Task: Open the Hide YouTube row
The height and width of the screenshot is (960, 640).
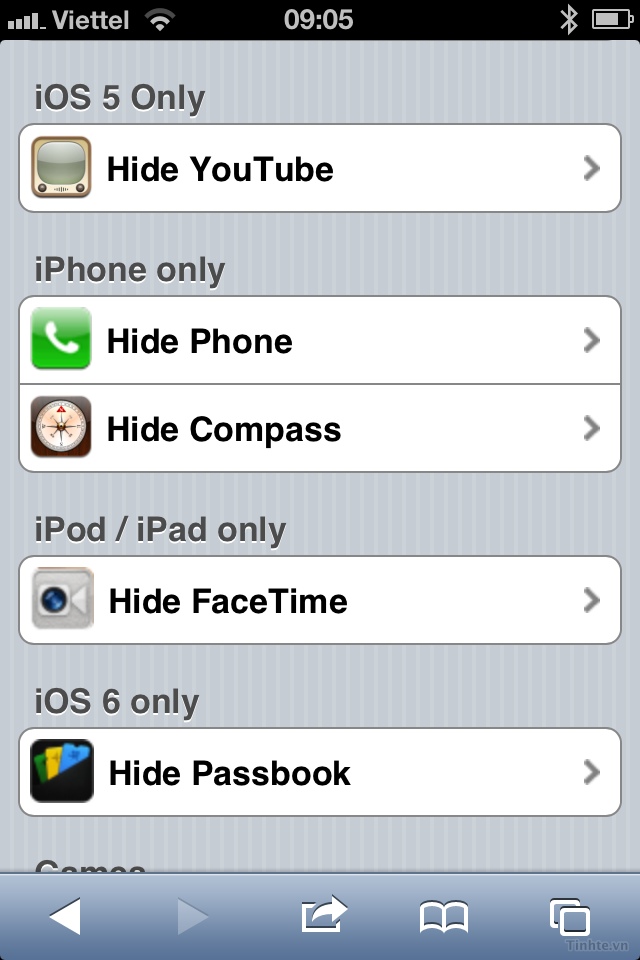Action: point(320,168)
